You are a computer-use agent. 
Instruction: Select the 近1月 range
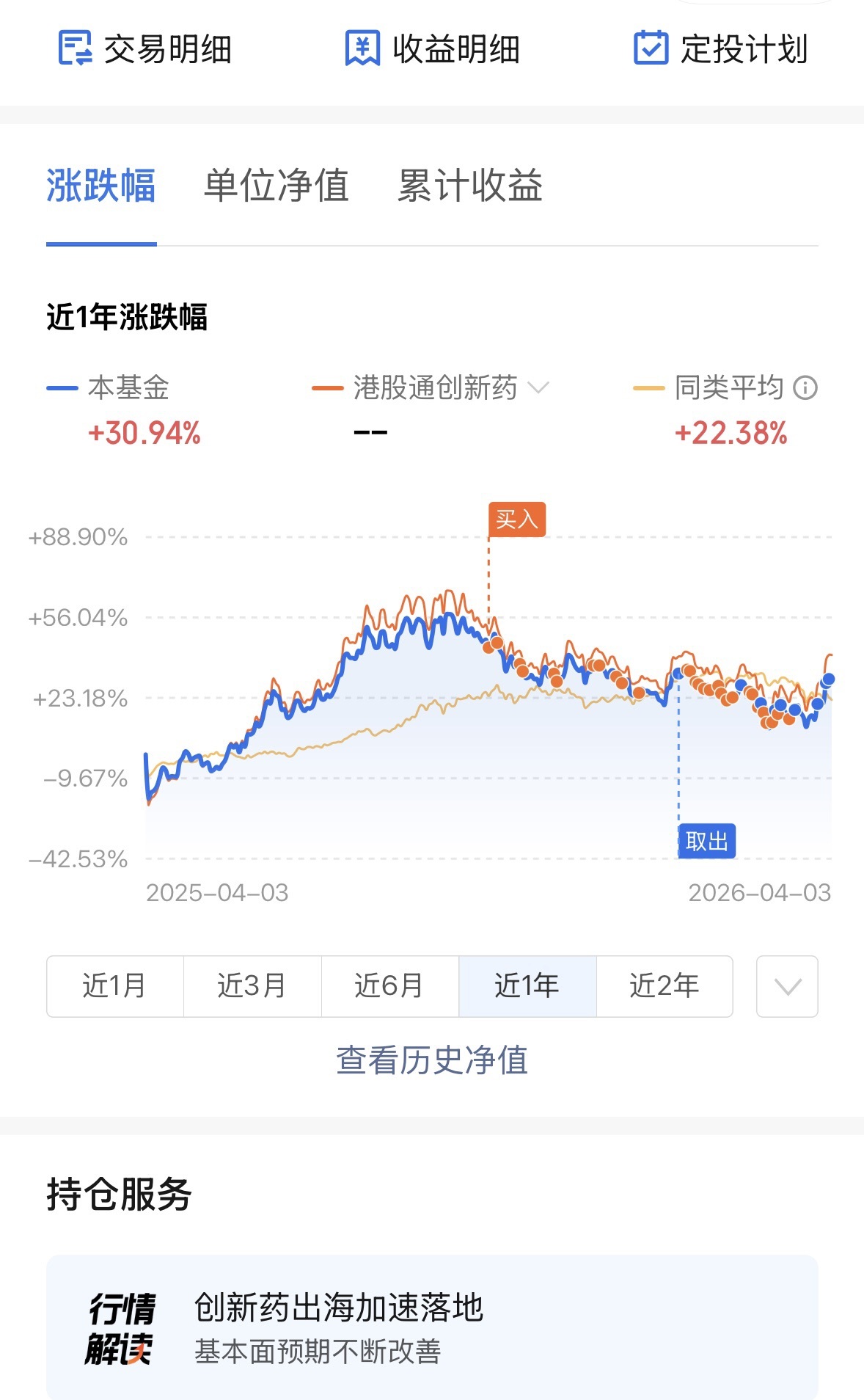[114, 985]
